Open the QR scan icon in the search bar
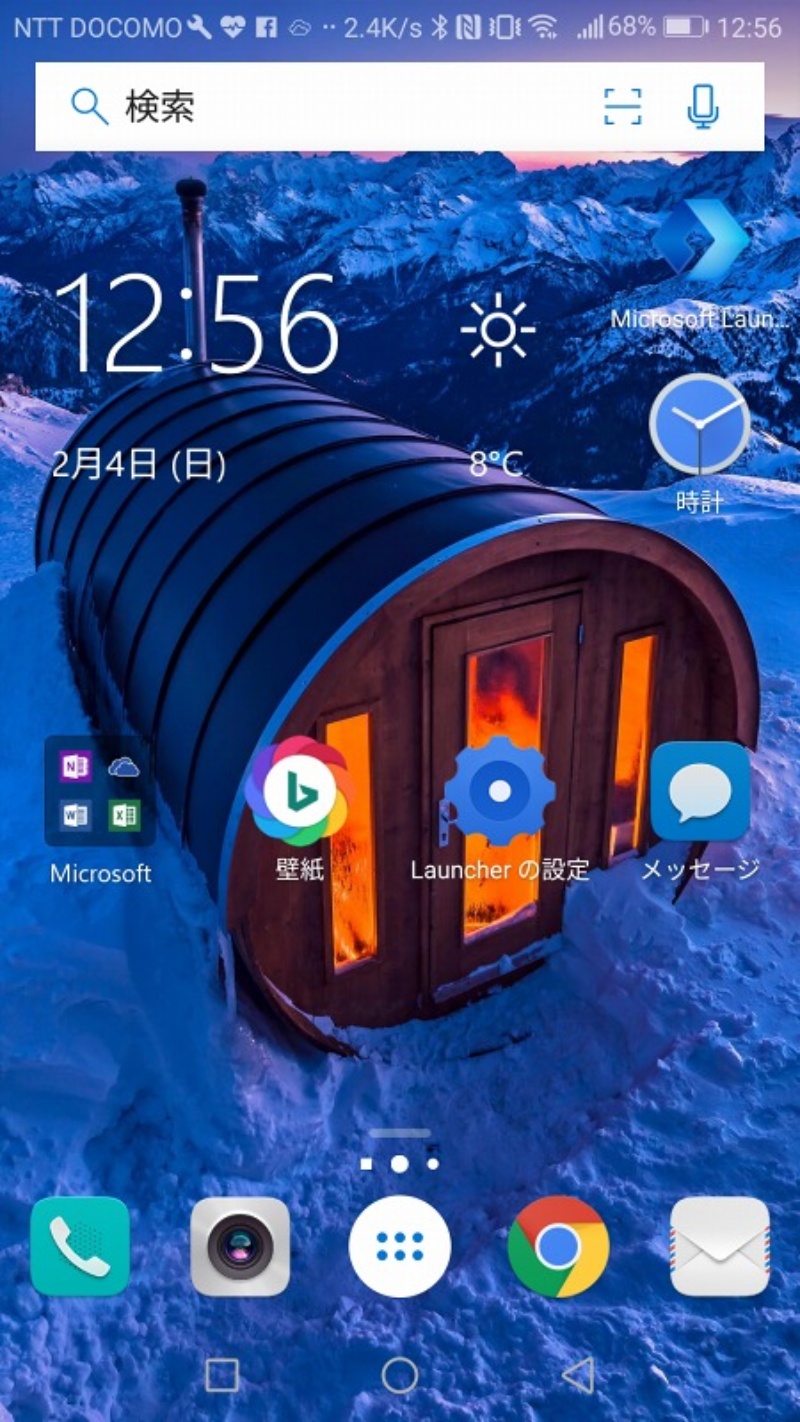This screenshot has width=800, height=1422. pyautogui.click(x=622, y=106)
